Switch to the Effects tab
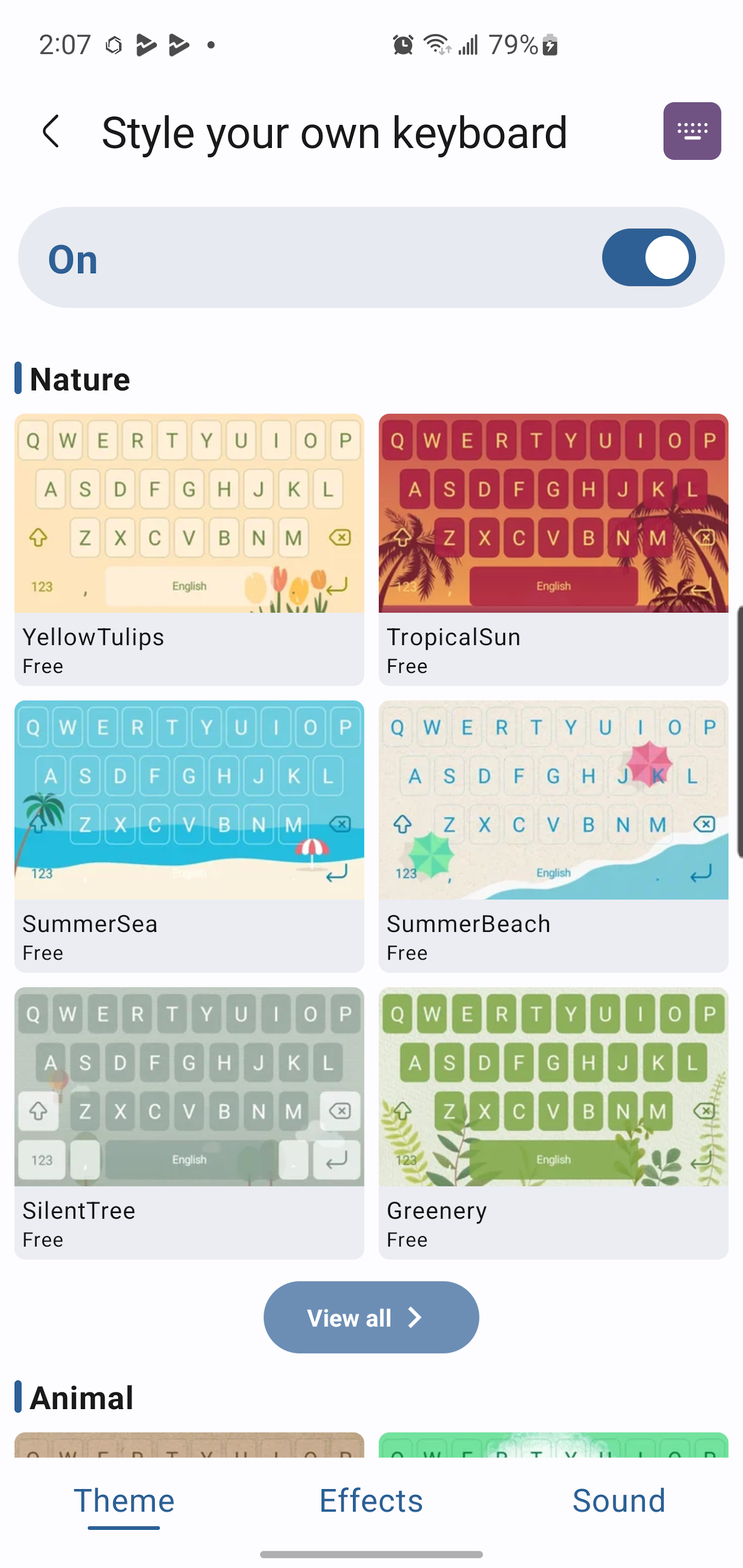Image resolution: width=743 pixels, height=1568 pixels. click(x=371, y=1501)
